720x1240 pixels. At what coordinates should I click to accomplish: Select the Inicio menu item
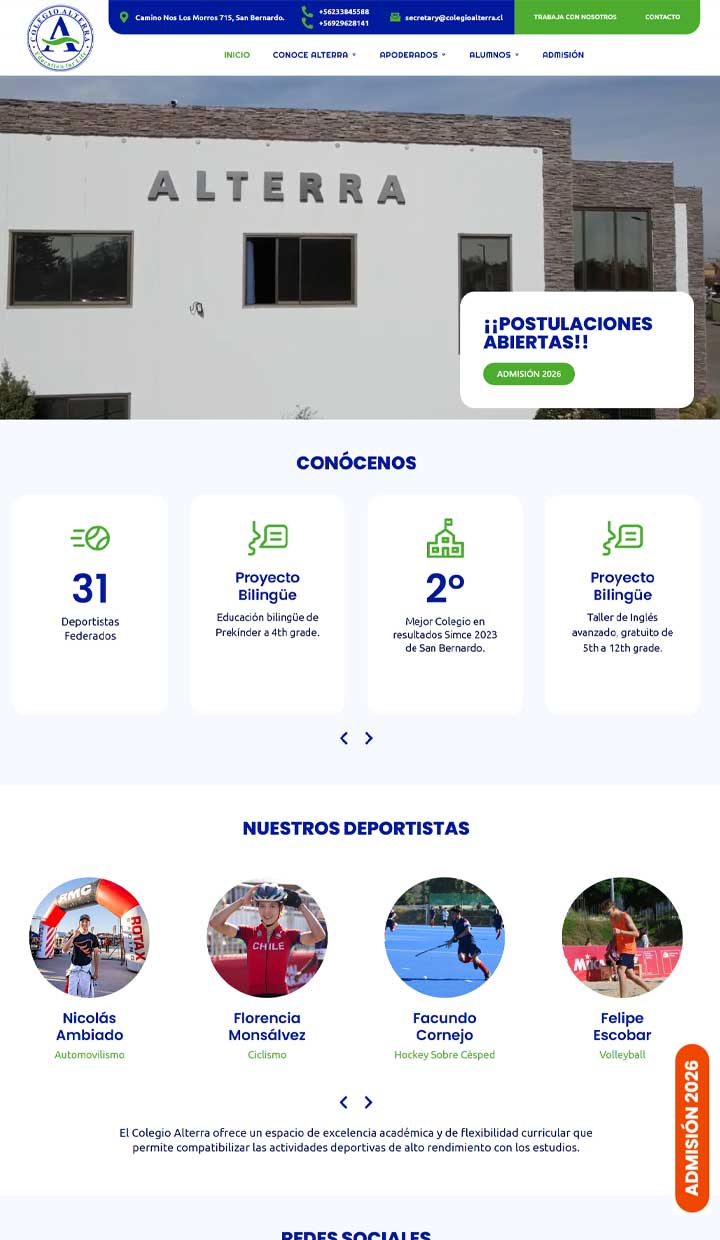point(237,55)
